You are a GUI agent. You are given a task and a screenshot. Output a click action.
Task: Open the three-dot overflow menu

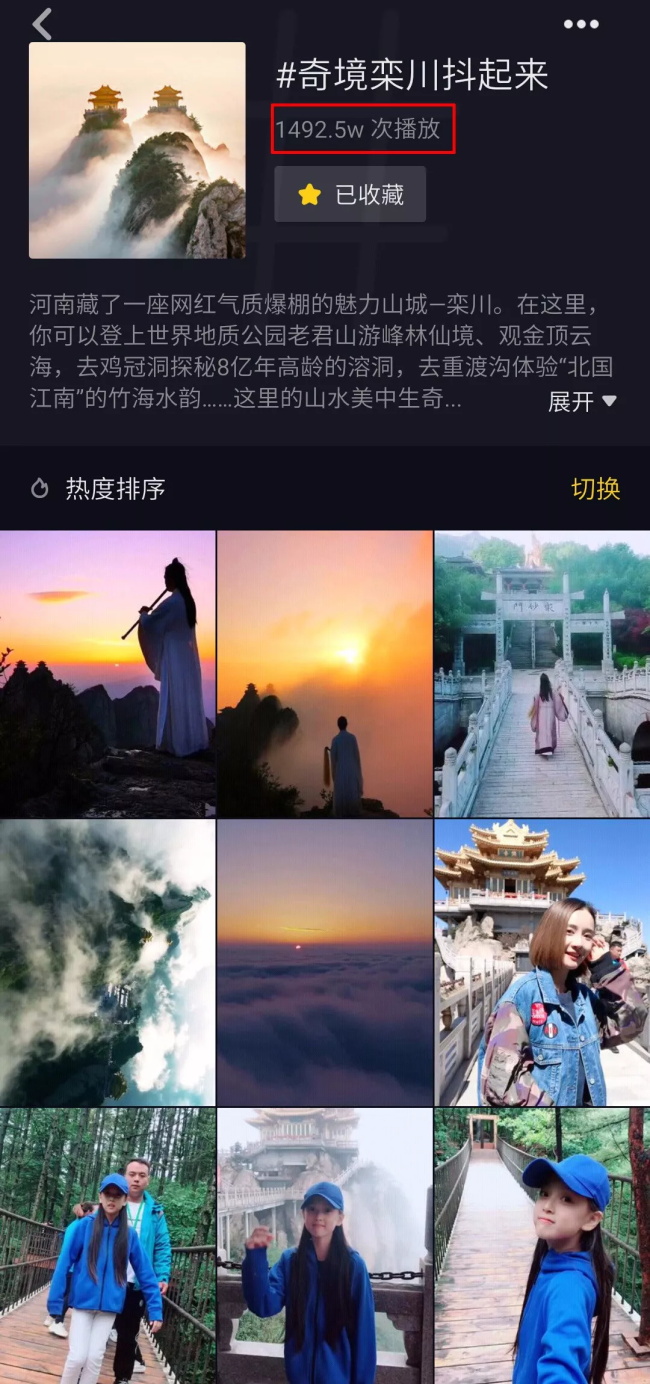[x=580, y=24]
